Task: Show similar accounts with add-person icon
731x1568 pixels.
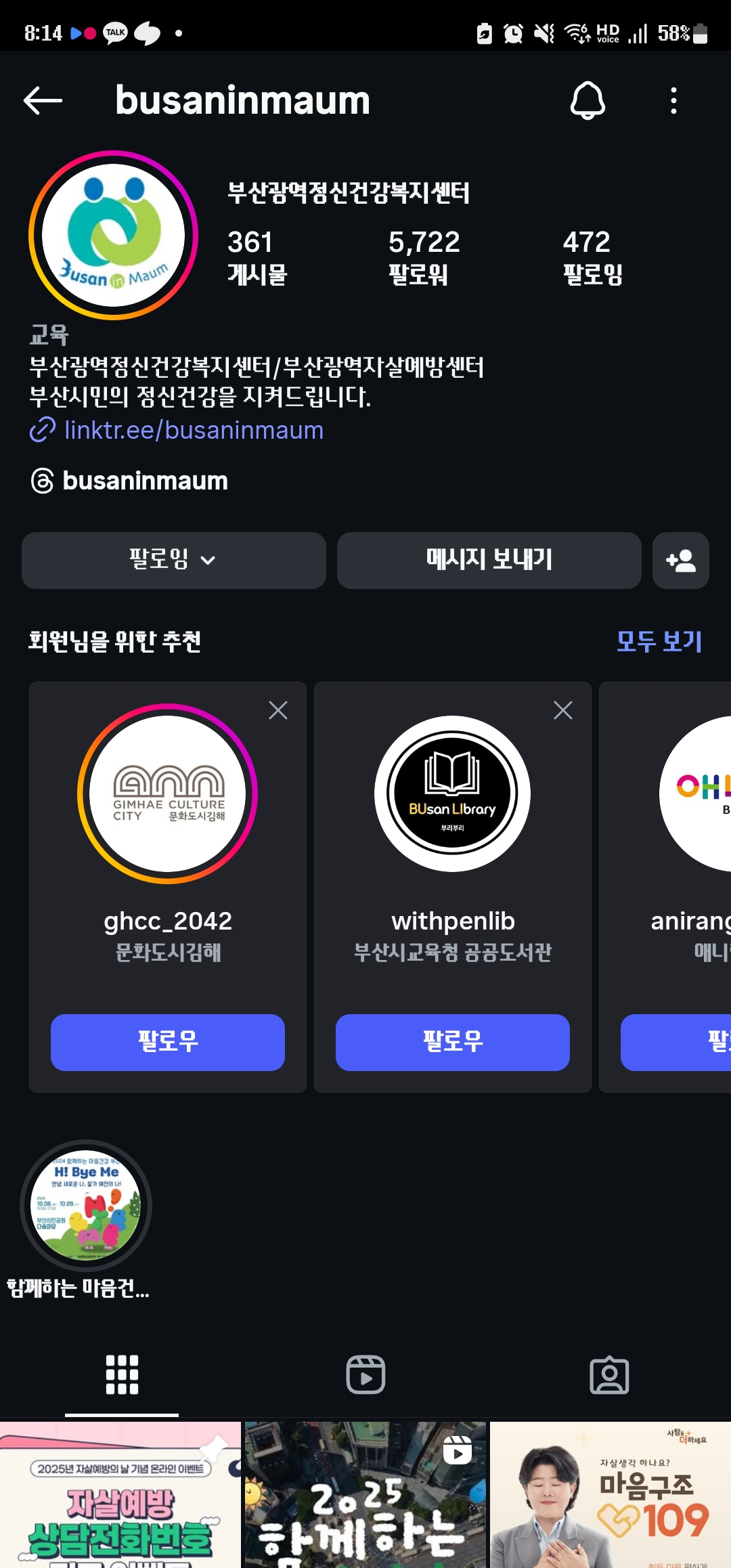Action: coord(680,560)
